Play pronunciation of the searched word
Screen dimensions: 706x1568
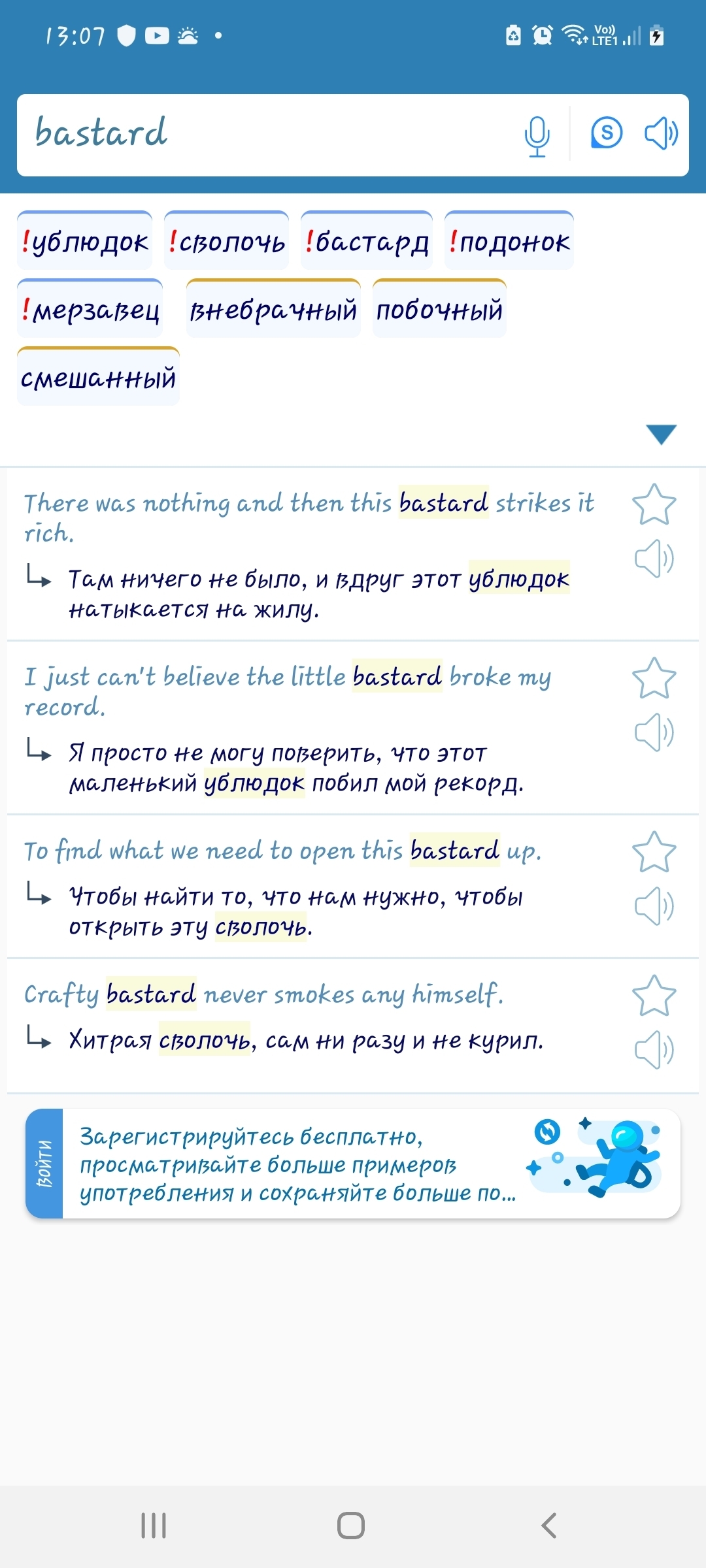pyautogui.click(x=661, y=134)
